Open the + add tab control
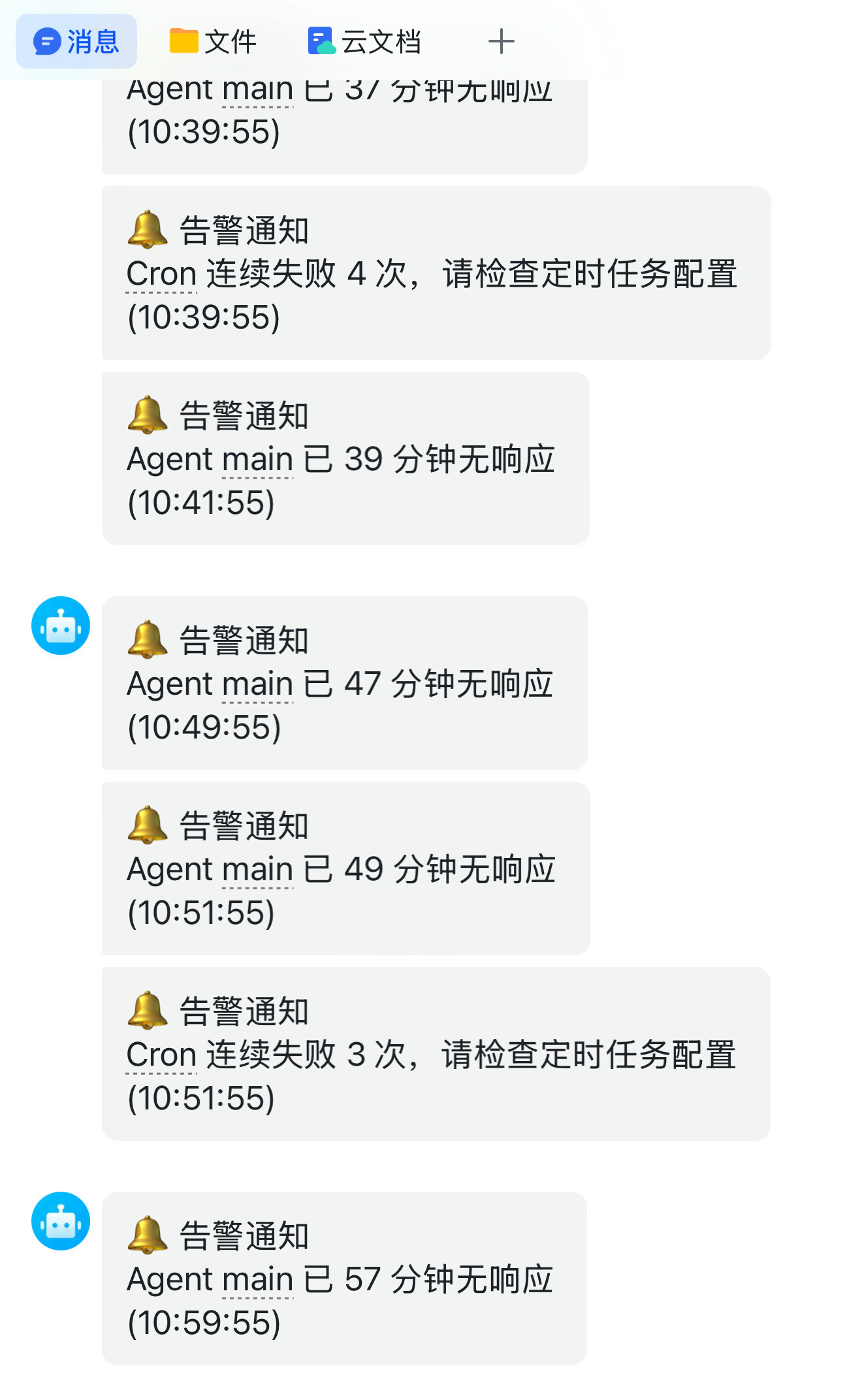 point(500,40)
